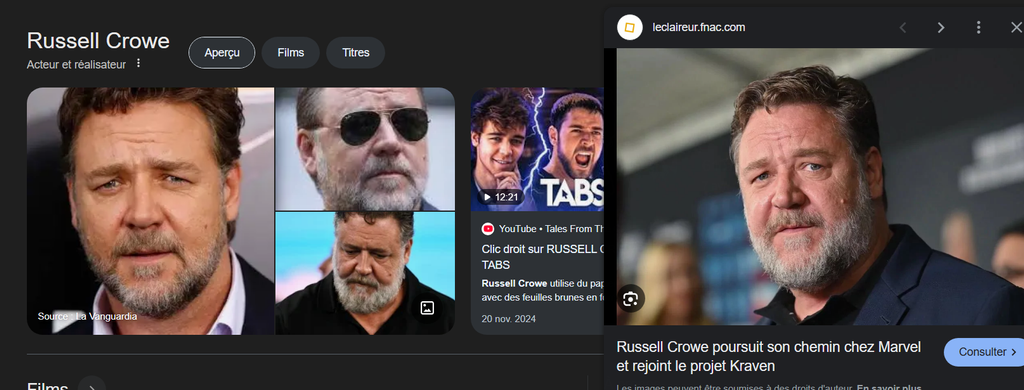Switch to the Films chip

click(x=291, y=53)
